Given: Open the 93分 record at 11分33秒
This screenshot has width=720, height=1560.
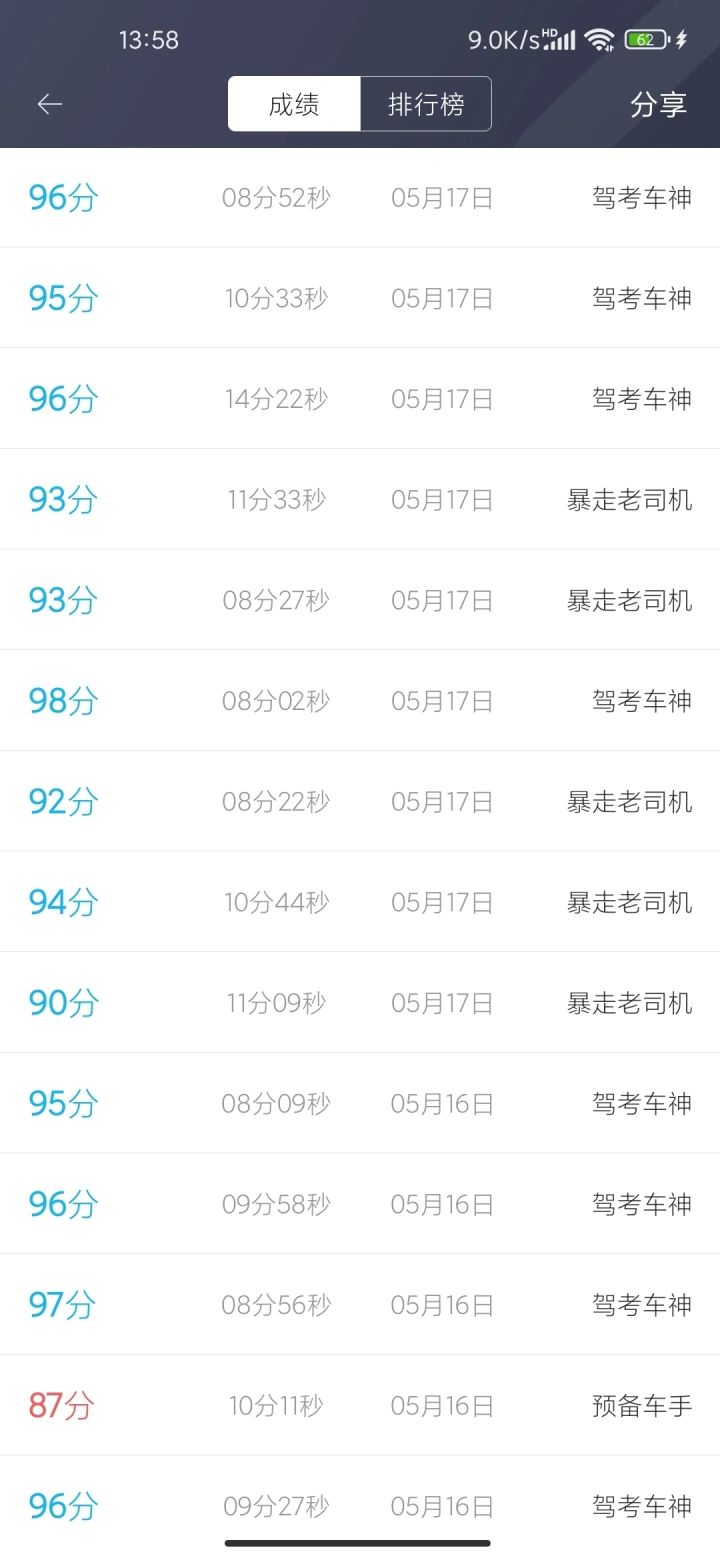Looking at the screenshot, I should click(360, 499).
